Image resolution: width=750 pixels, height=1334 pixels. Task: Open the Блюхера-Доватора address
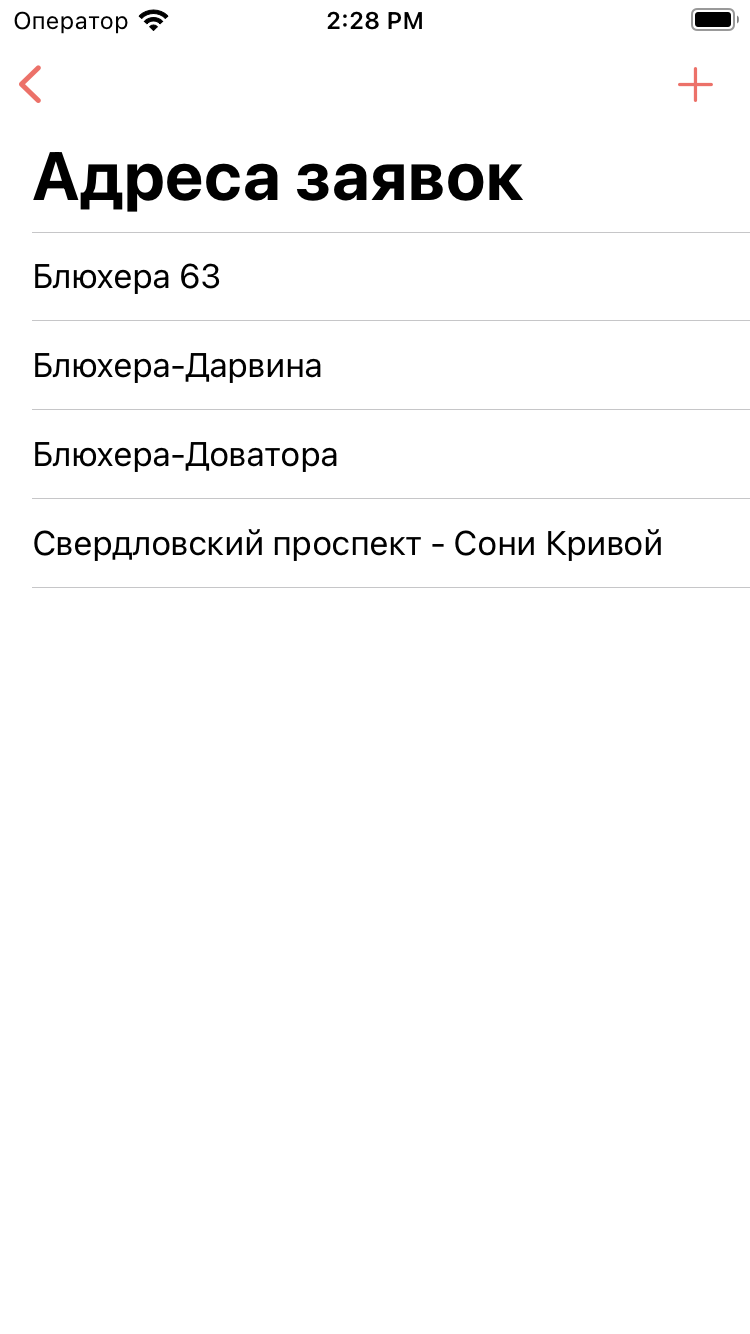tap(375, 455)
